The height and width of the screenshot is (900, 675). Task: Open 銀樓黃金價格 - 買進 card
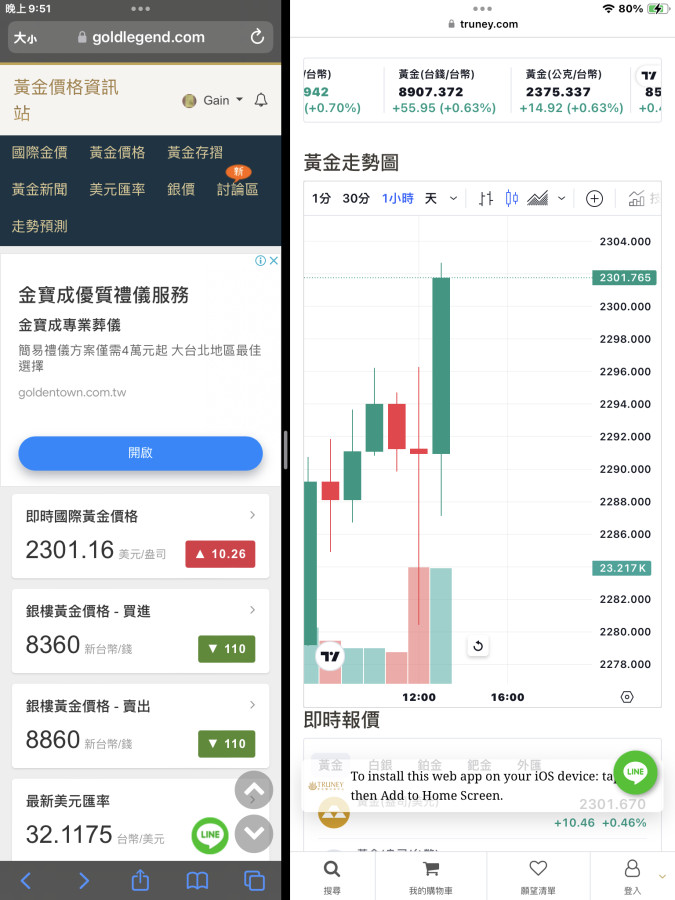click(140, 630)
